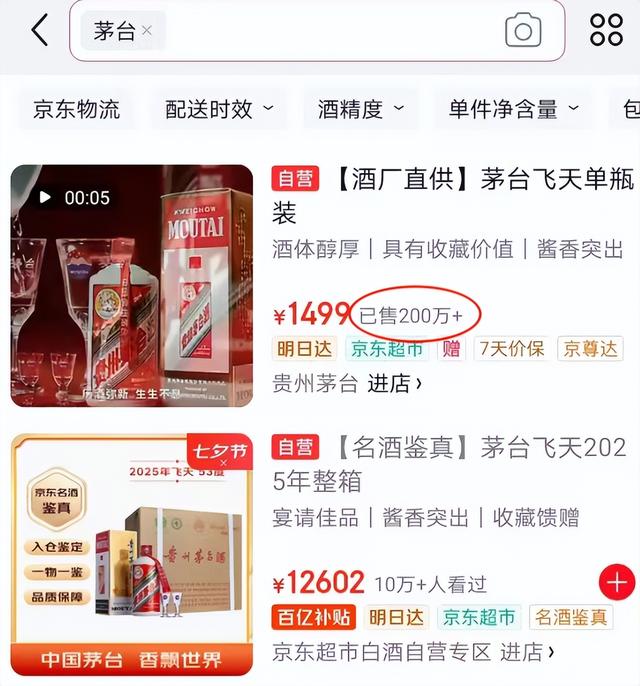Screen dimensions: 640x686
Task: Switch the result layout with the grid icon
Action: point(606,30)
